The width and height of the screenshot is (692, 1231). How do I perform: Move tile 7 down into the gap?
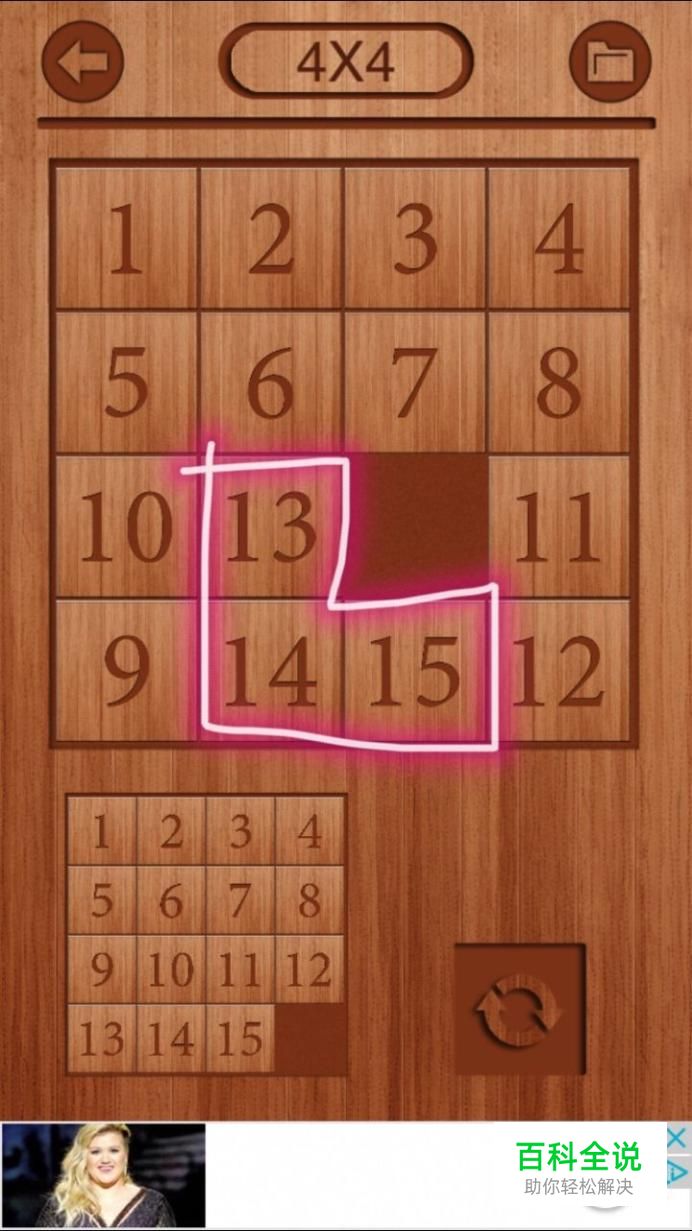tap(416, 382)
